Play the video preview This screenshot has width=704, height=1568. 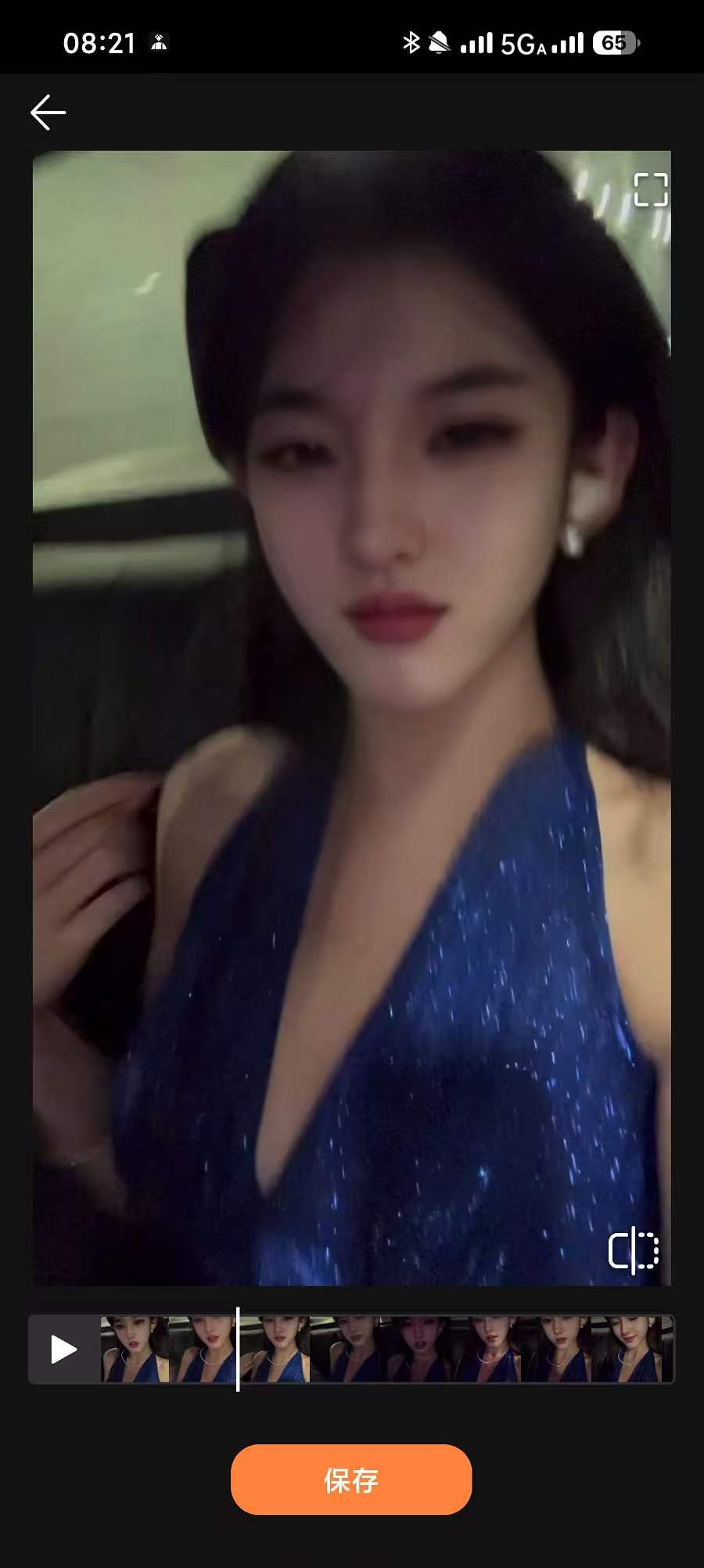point(63,1350)
